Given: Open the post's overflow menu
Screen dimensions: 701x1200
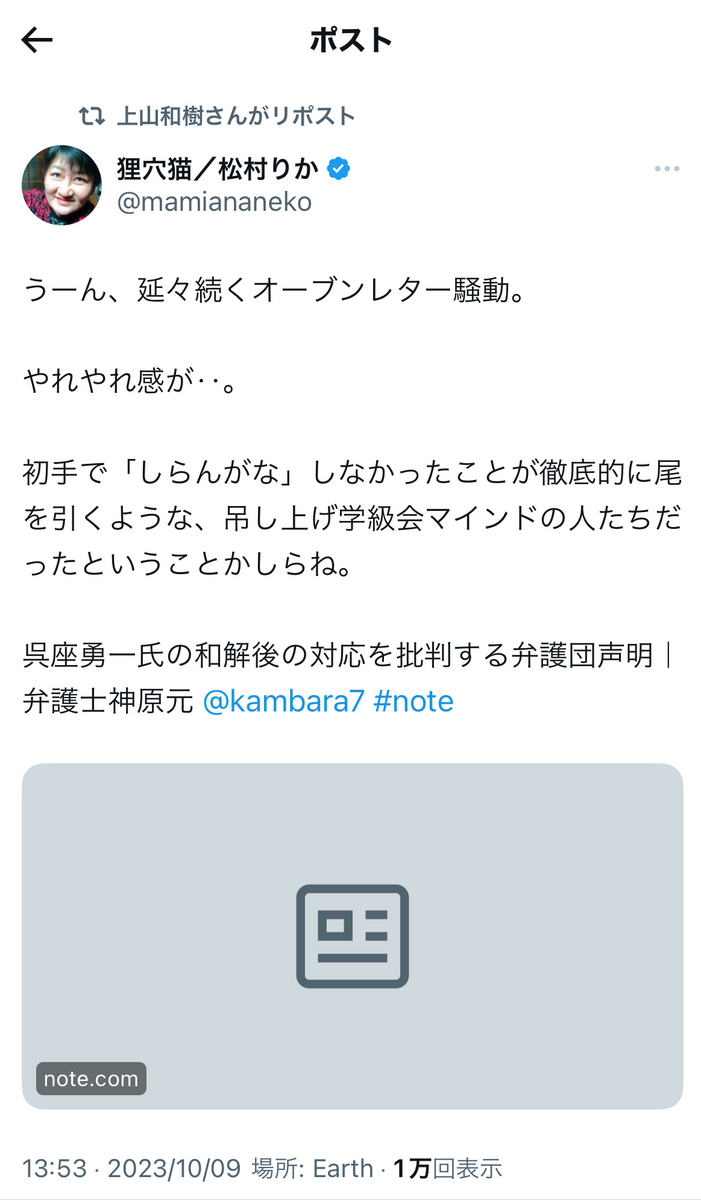Looking at the screenshot, I should (x=667, y=169).
